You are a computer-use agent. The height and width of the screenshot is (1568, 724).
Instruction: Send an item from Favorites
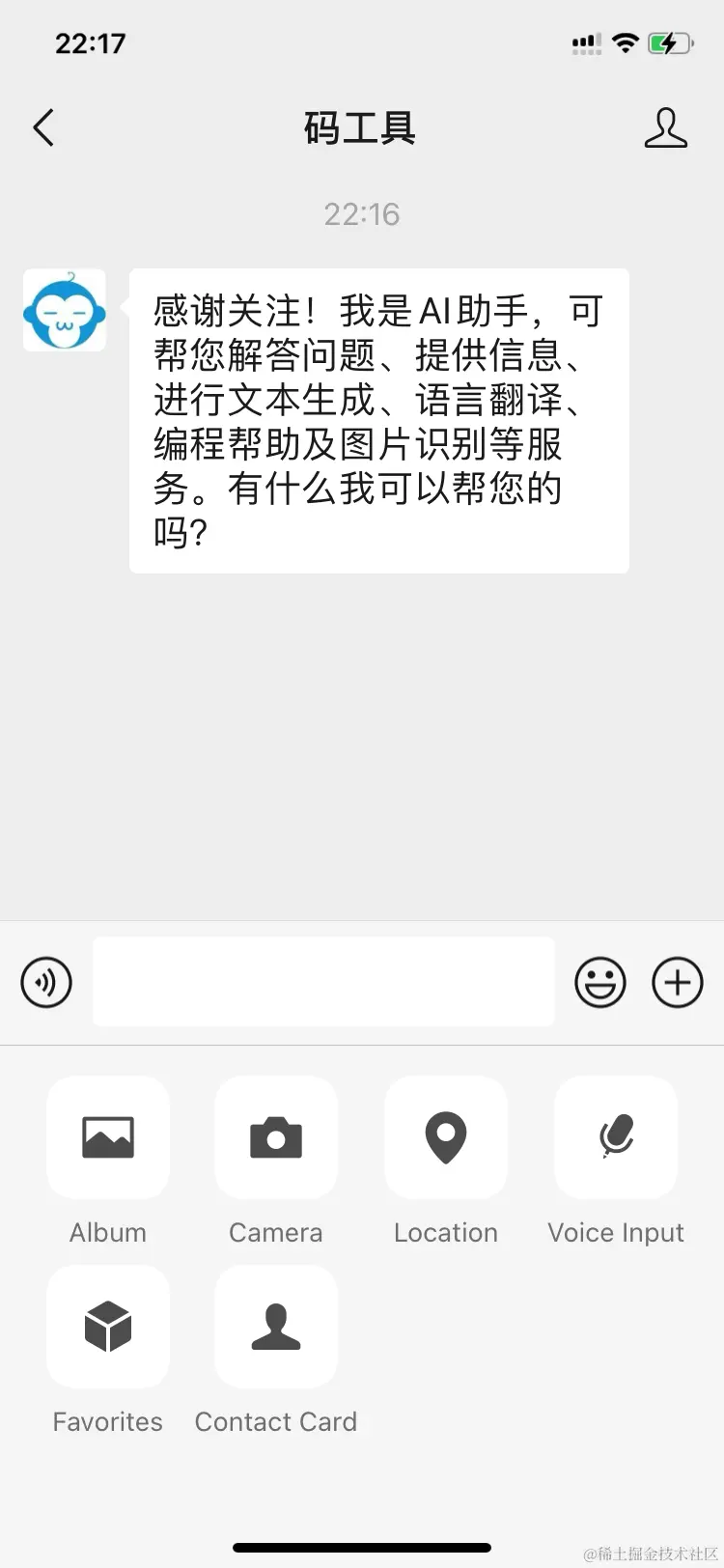click(x=108, y=1327)
